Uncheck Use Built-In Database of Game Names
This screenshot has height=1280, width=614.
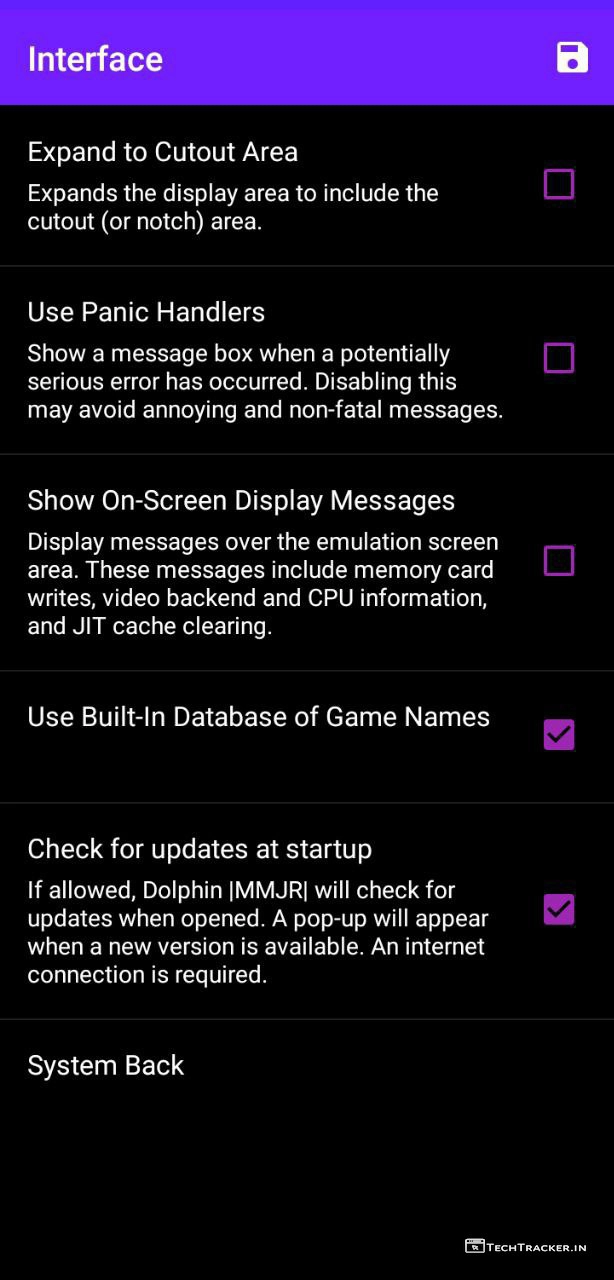click(558, 735)
